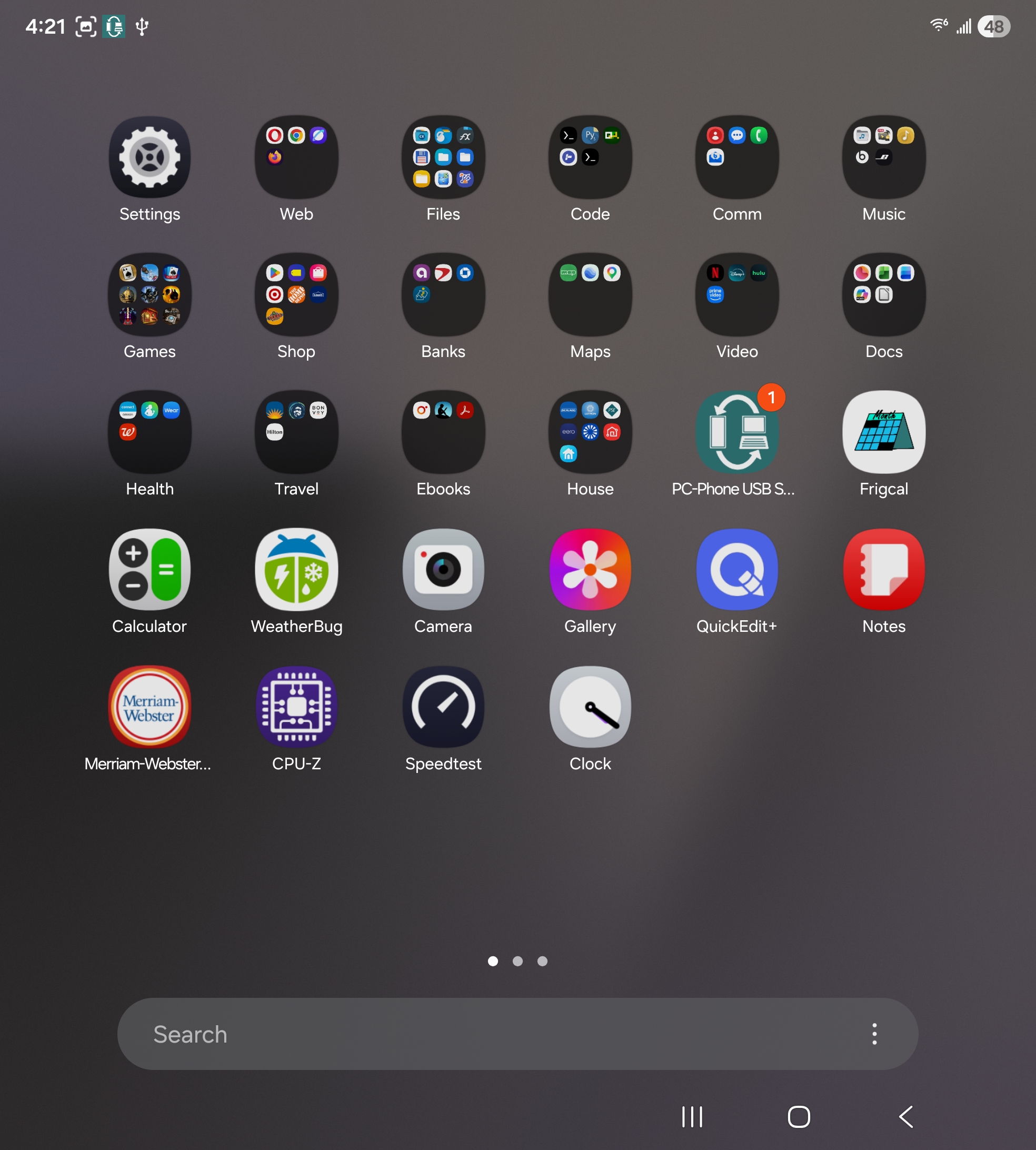Image resolution: width=1036 pixels, height=1150 pixels.
Task: Launch Speedtest
Action: tap(443, 707)
